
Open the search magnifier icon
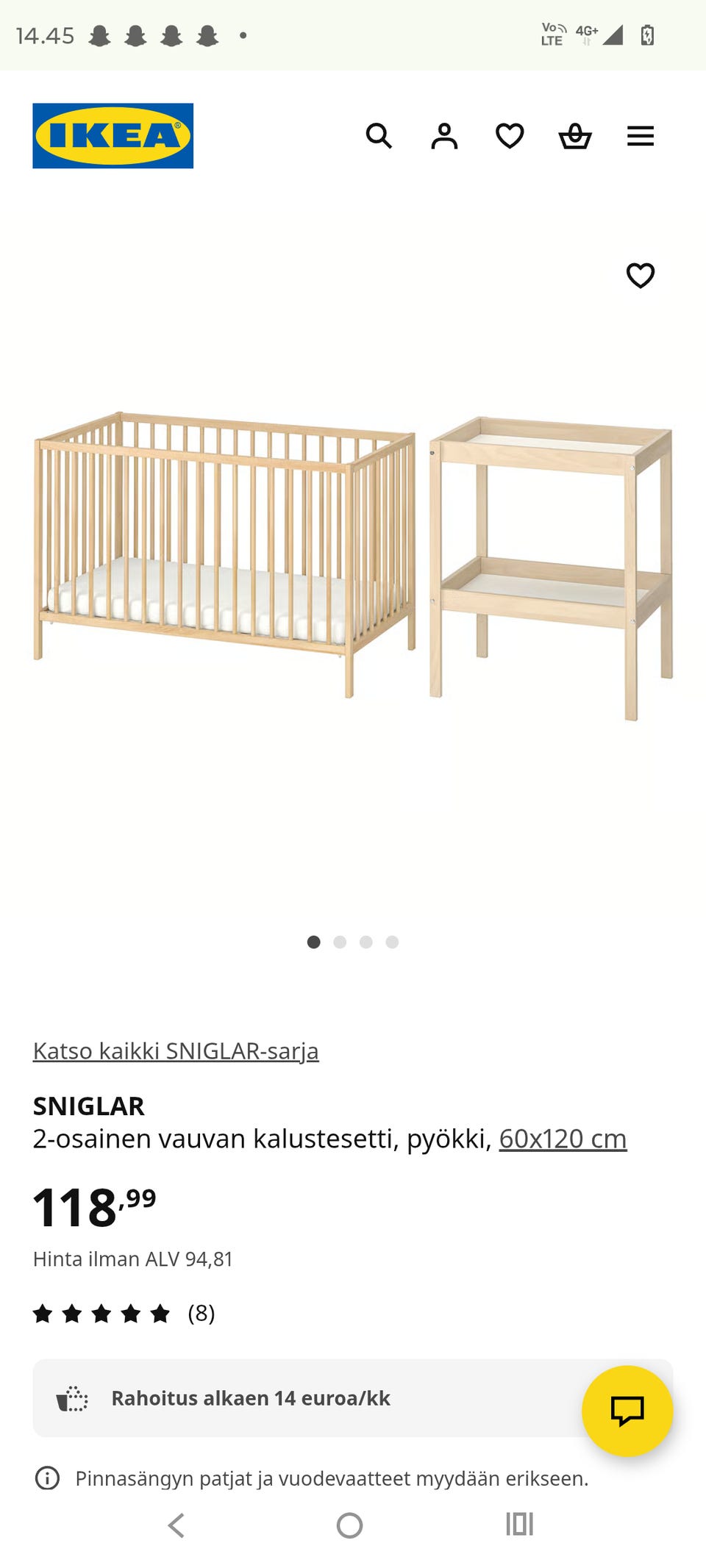(379, 136)
